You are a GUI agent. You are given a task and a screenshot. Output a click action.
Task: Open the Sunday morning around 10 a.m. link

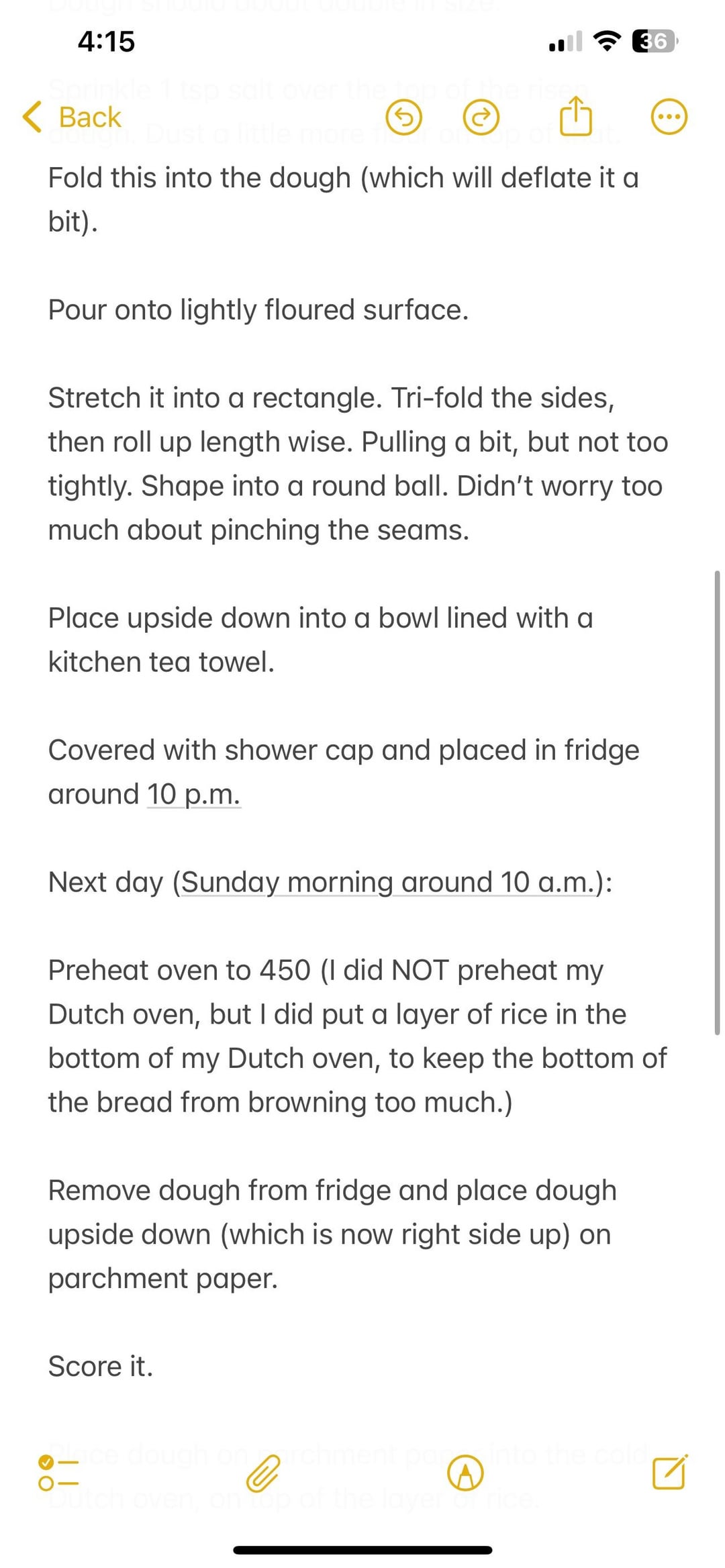389,882
